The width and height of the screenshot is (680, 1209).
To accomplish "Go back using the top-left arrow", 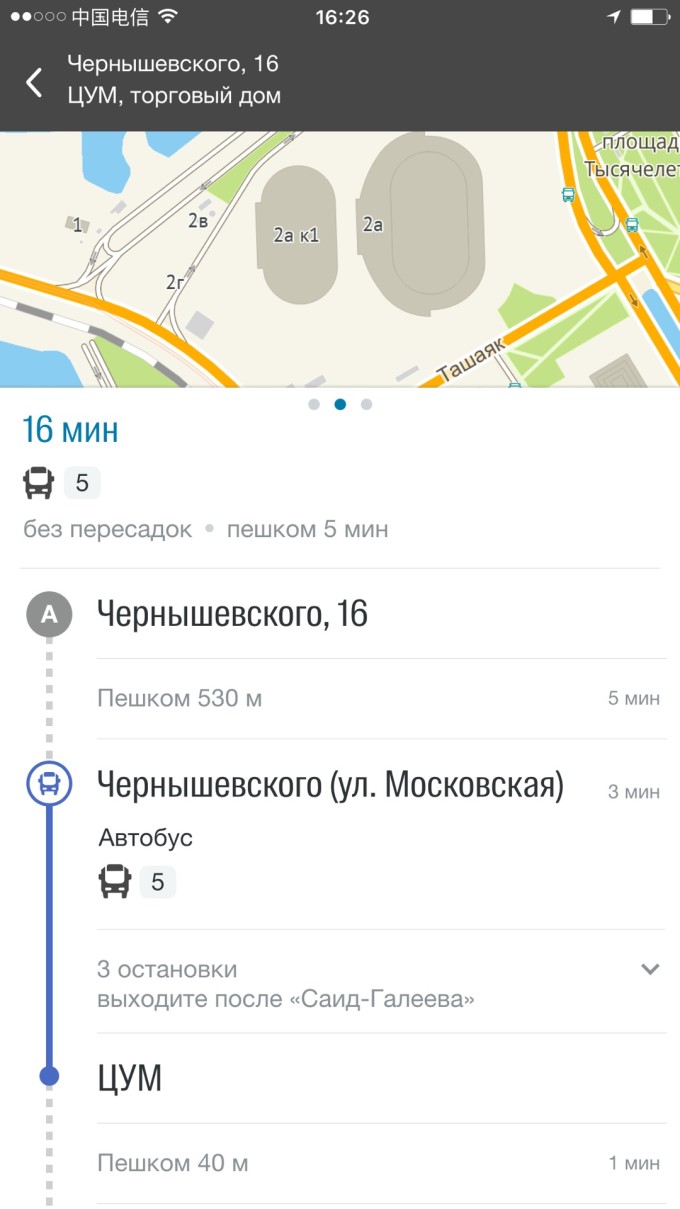I will 35,82.
